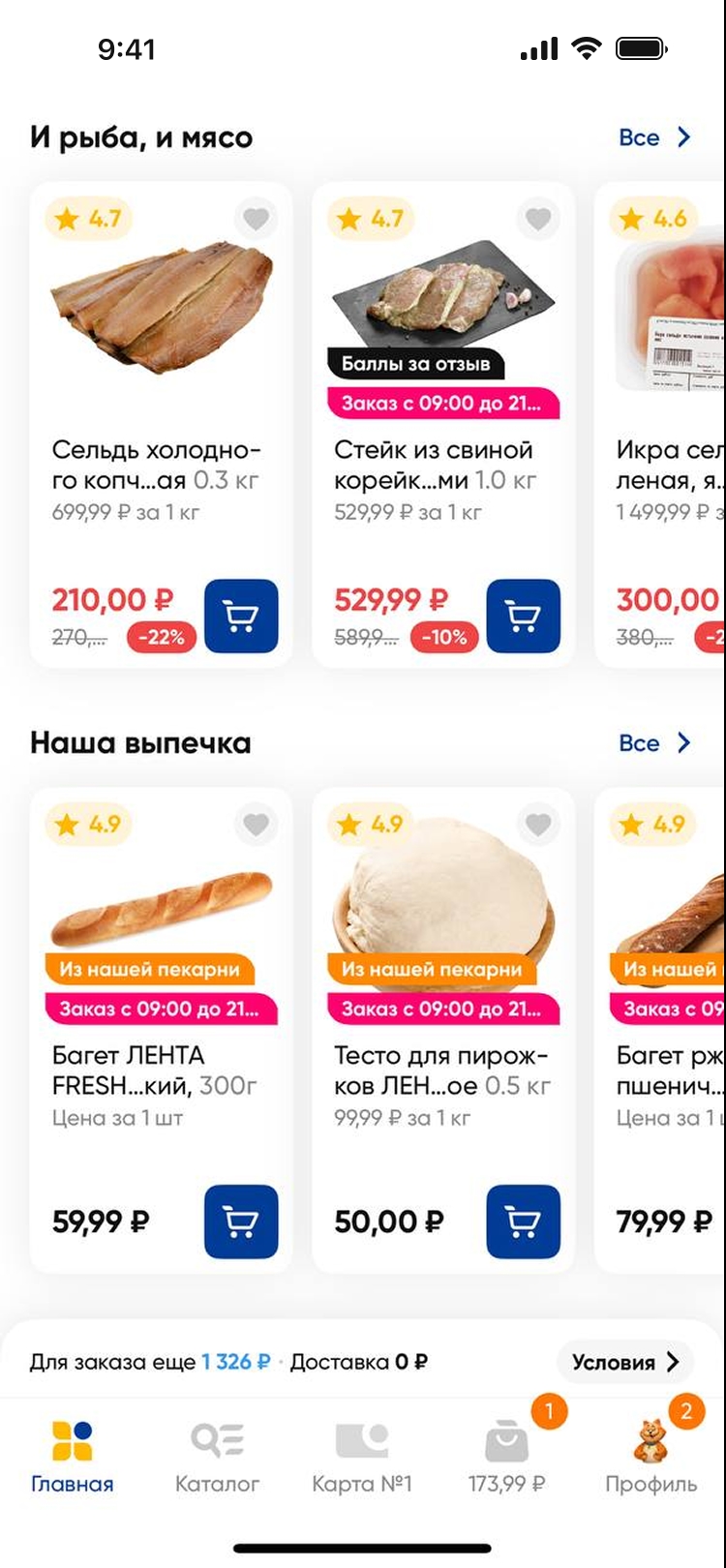
Task: Add Тесто для пирожков to cart
Action: [523, 1221]
